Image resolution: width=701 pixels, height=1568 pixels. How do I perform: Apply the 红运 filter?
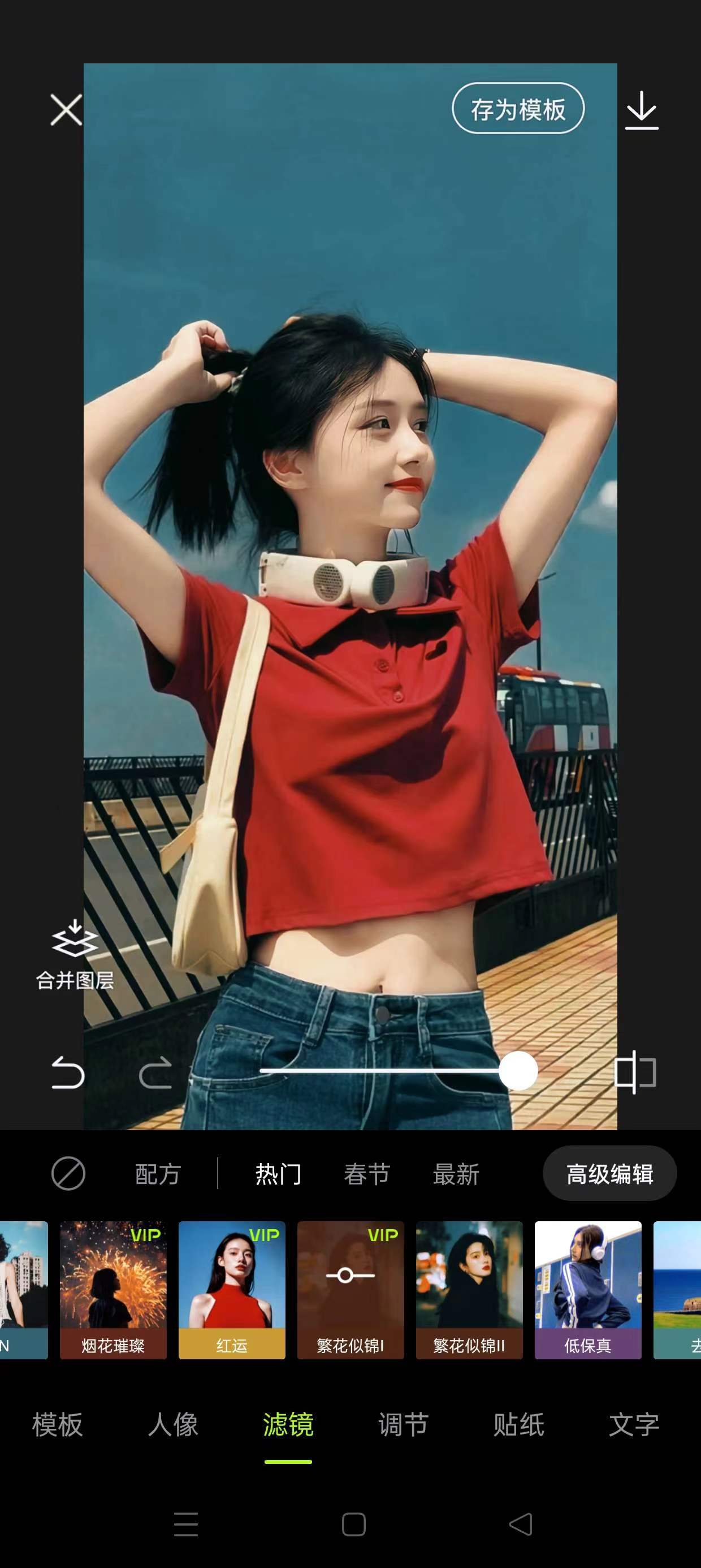tap(232, 1289)
